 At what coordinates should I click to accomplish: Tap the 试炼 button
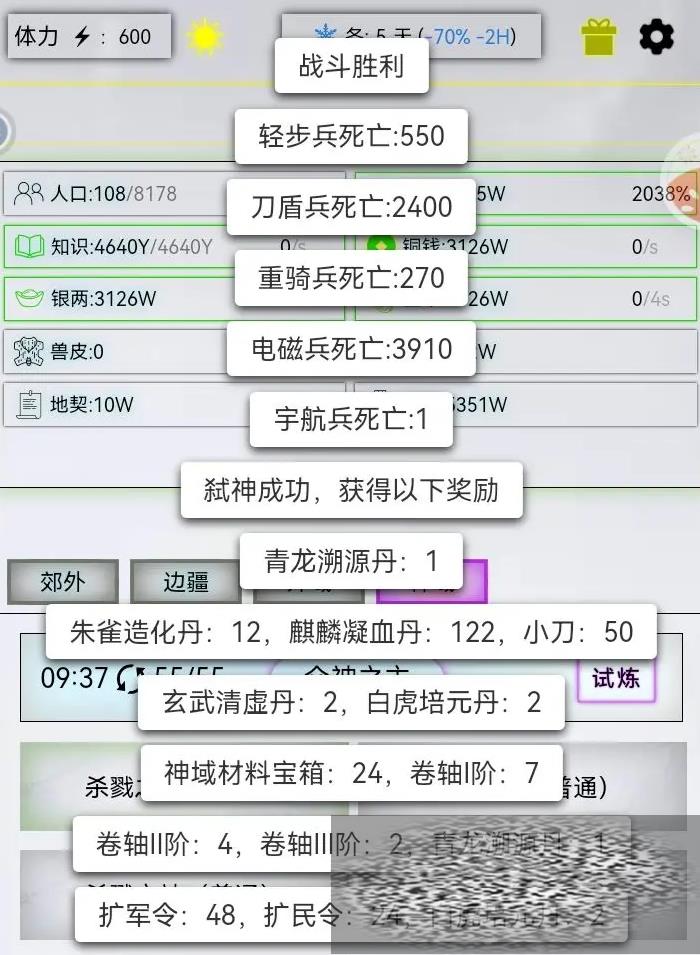pyautogui.click(x=615, y=679)
